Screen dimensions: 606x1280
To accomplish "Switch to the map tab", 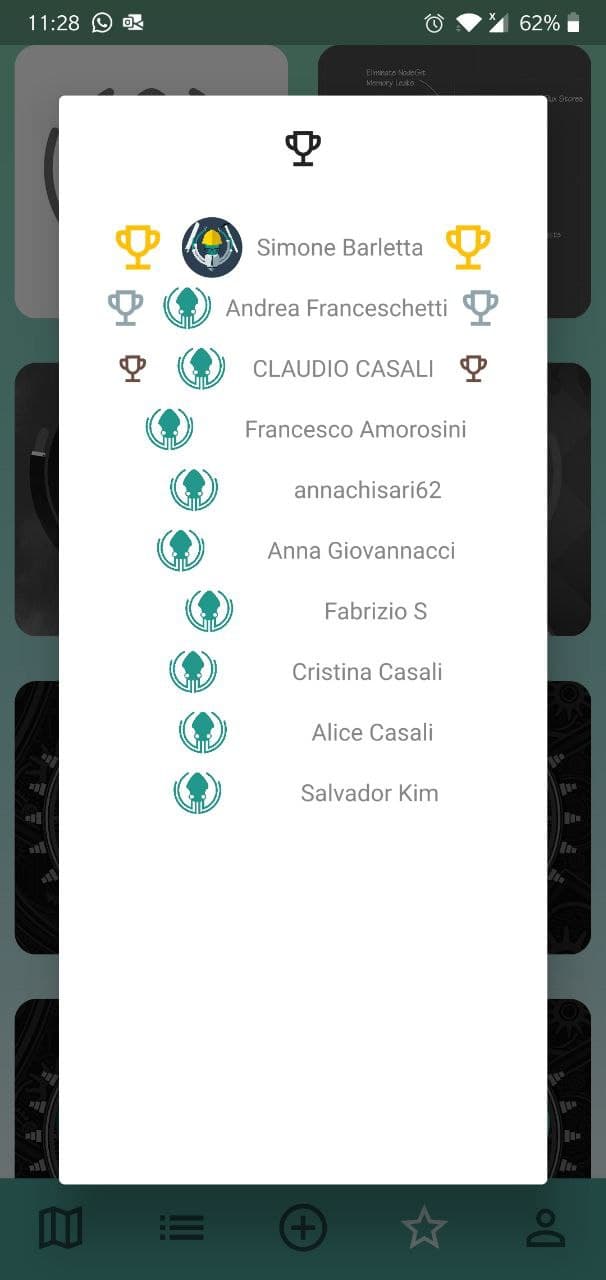I will [60, 1227].
